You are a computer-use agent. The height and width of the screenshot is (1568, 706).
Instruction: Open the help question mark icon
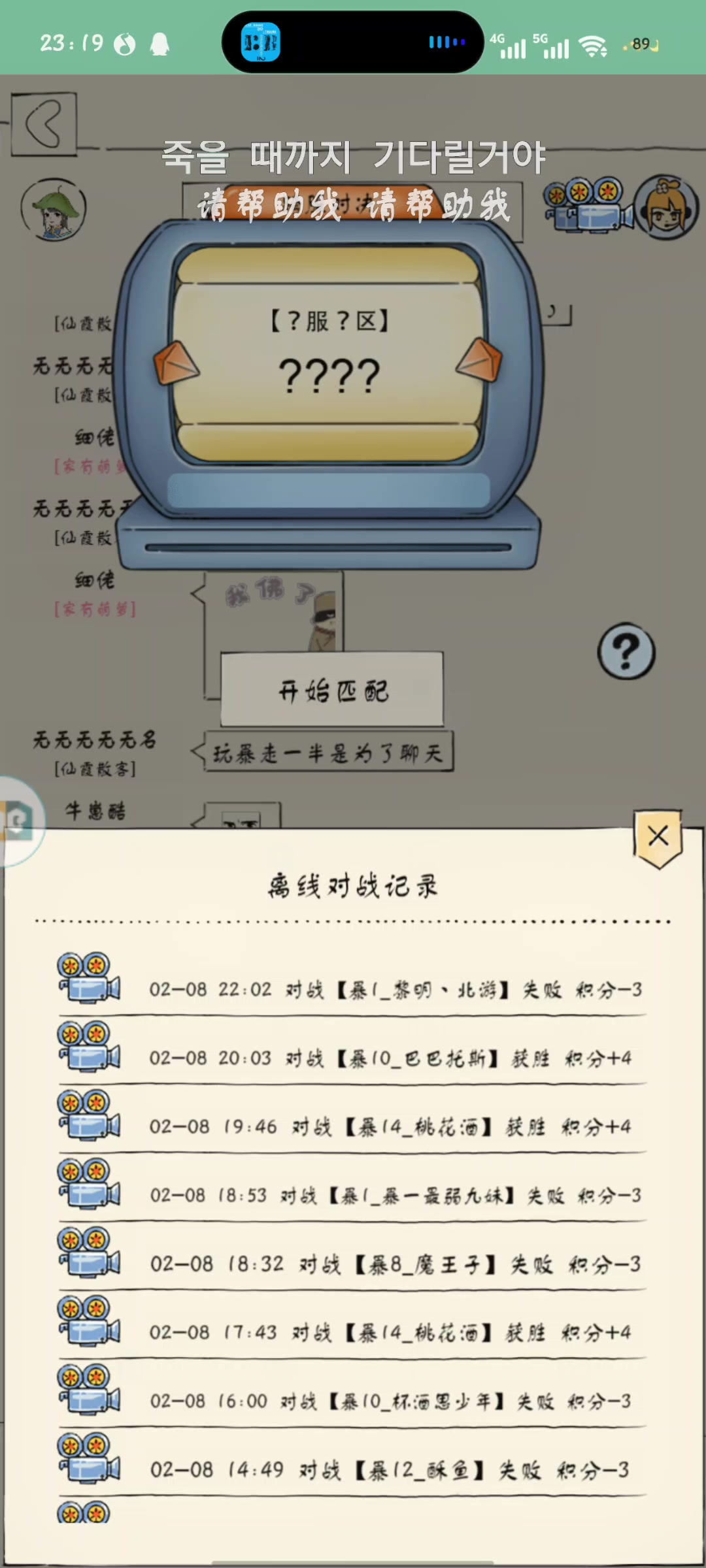626,651
